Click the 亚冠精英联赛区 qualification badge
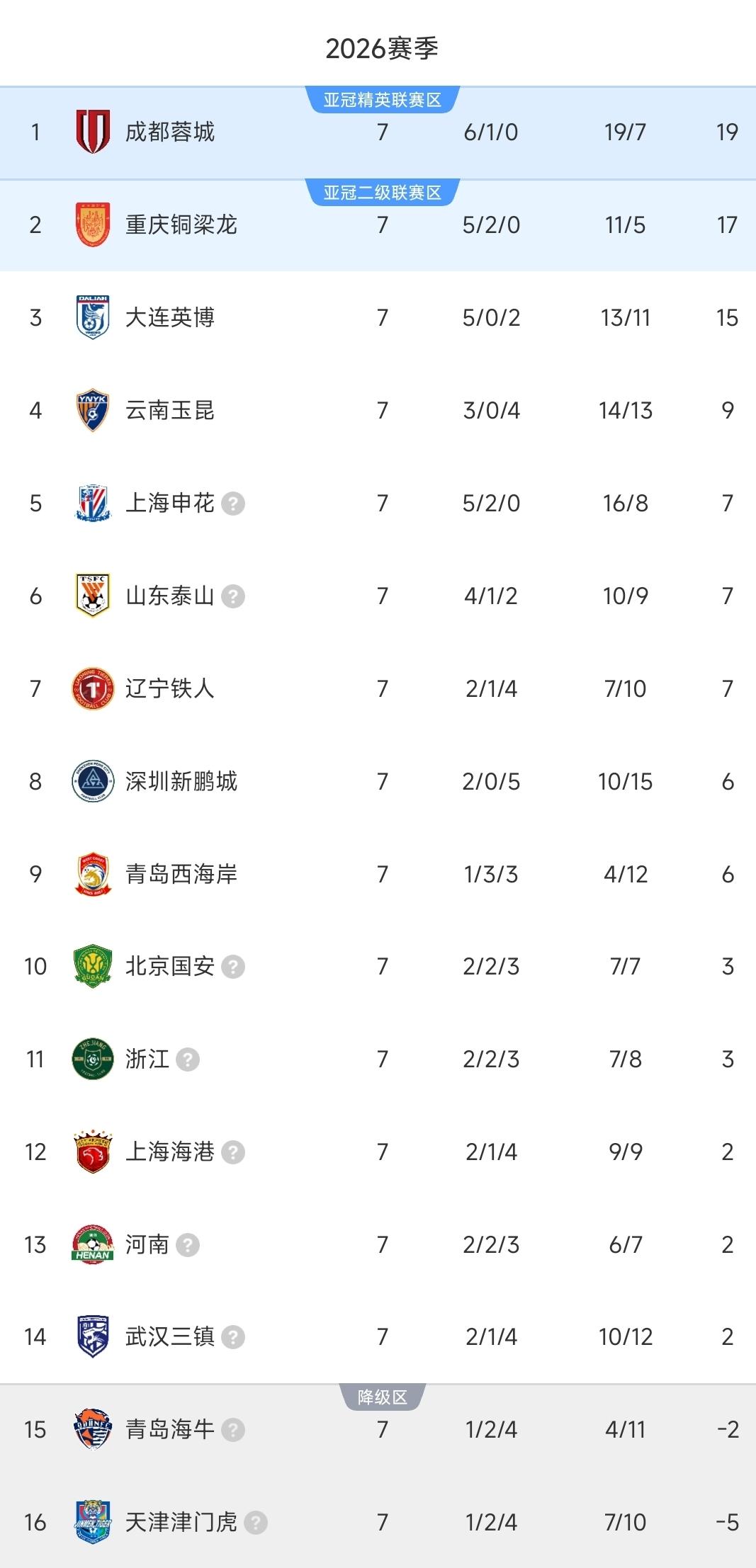The width and height of the screenshot is (756, 1568). [x=381, y=99]
